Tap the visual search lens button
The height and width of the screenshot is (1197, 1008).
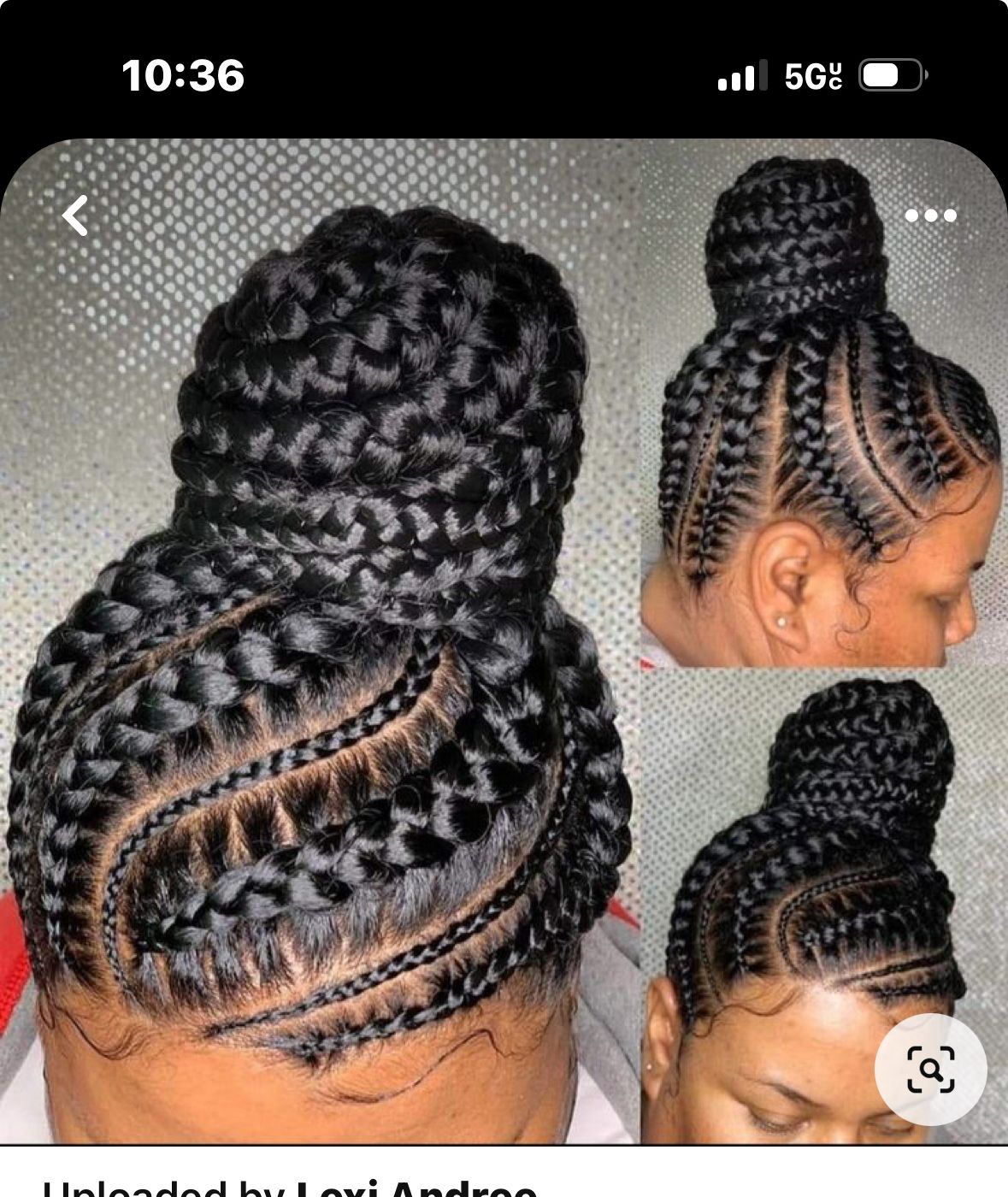[930, 1069]
